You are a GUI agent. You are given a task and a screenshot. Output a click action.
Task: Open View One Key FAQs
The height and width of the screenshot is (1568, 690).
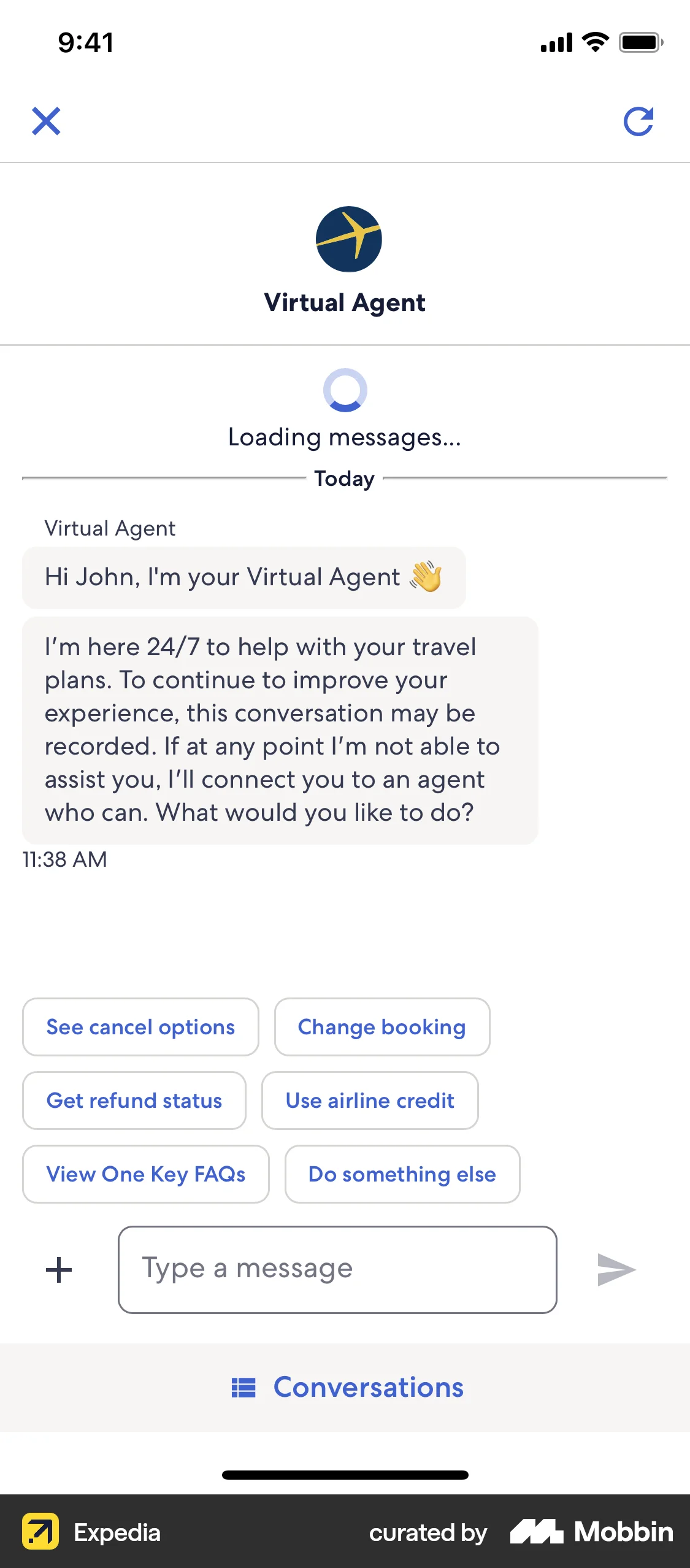(x=145, y=1174)
